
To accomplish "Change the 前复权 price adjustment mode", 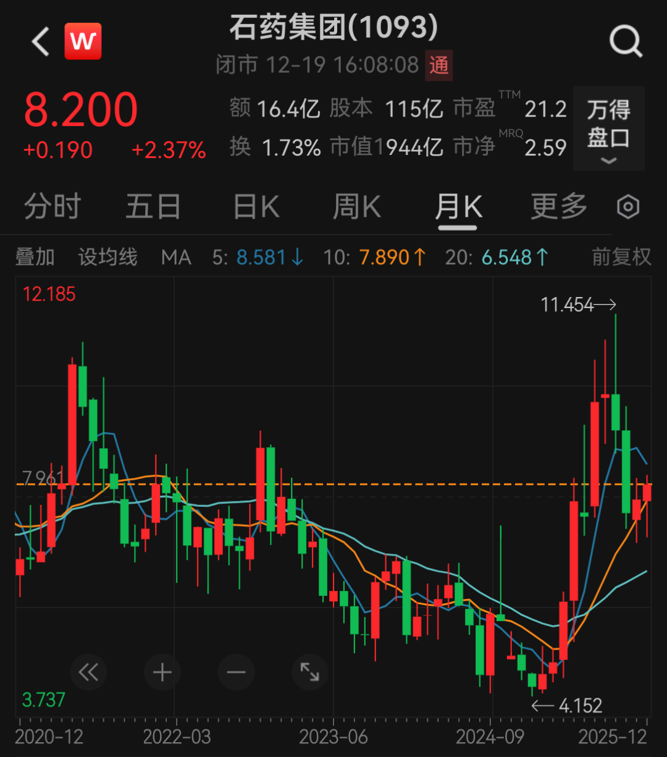I will [x=621, y=257].
